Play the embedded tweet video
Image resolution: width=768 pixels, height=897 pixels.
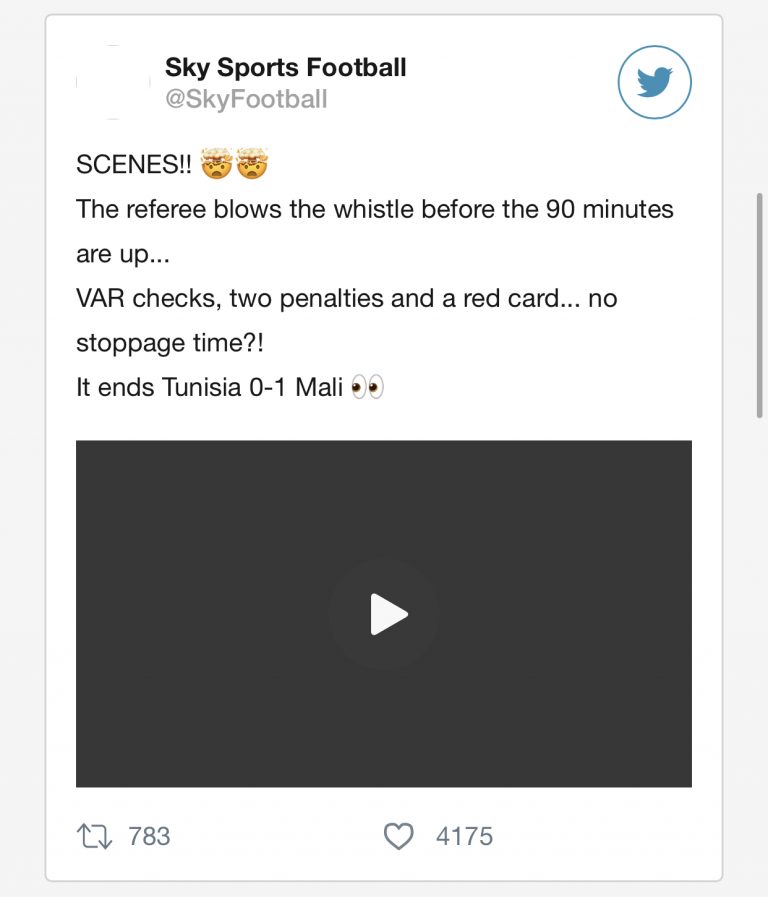[384, 614]
